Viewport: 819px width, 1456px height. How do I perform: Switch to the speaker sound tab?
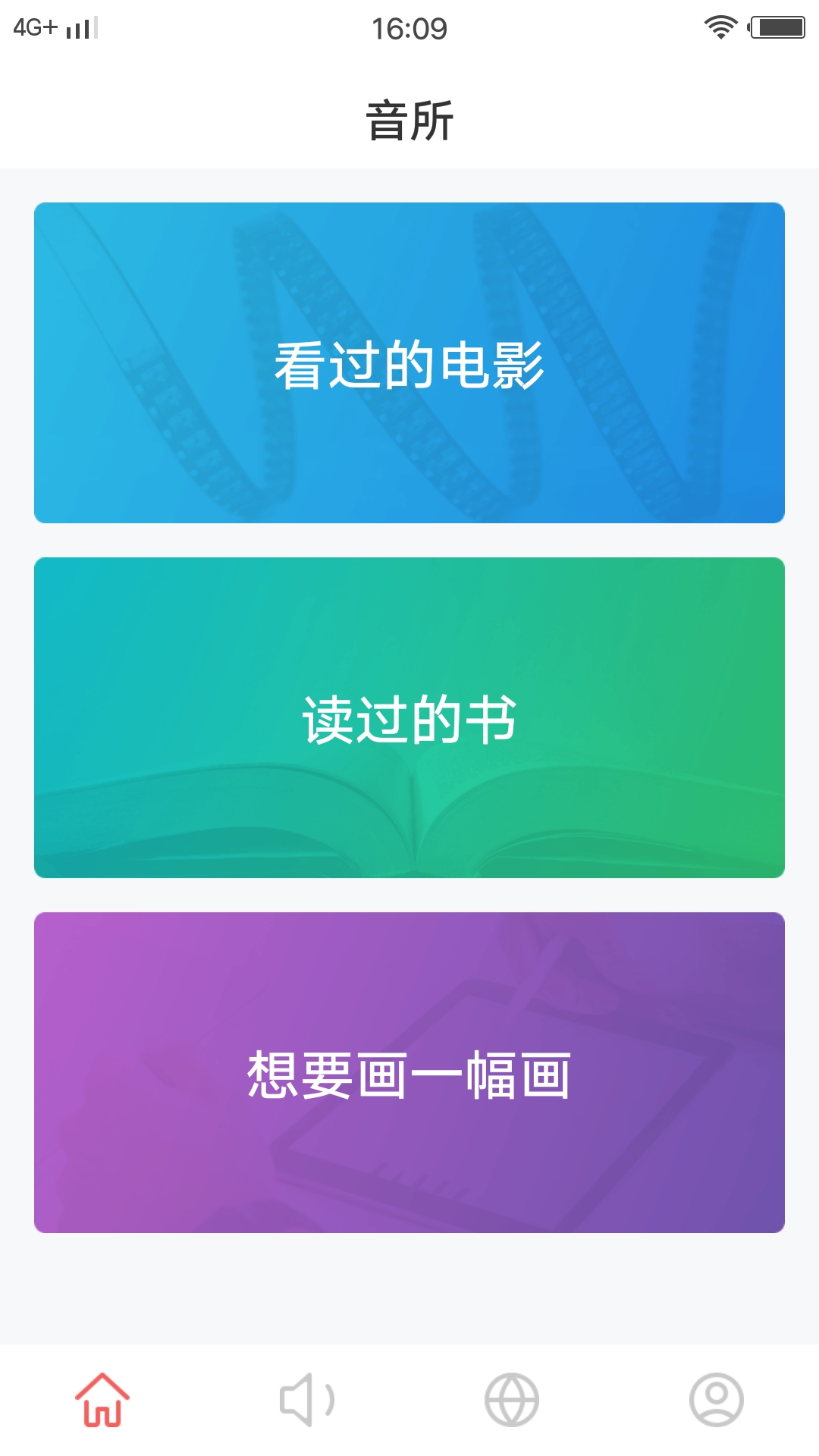coord(307,1399)
